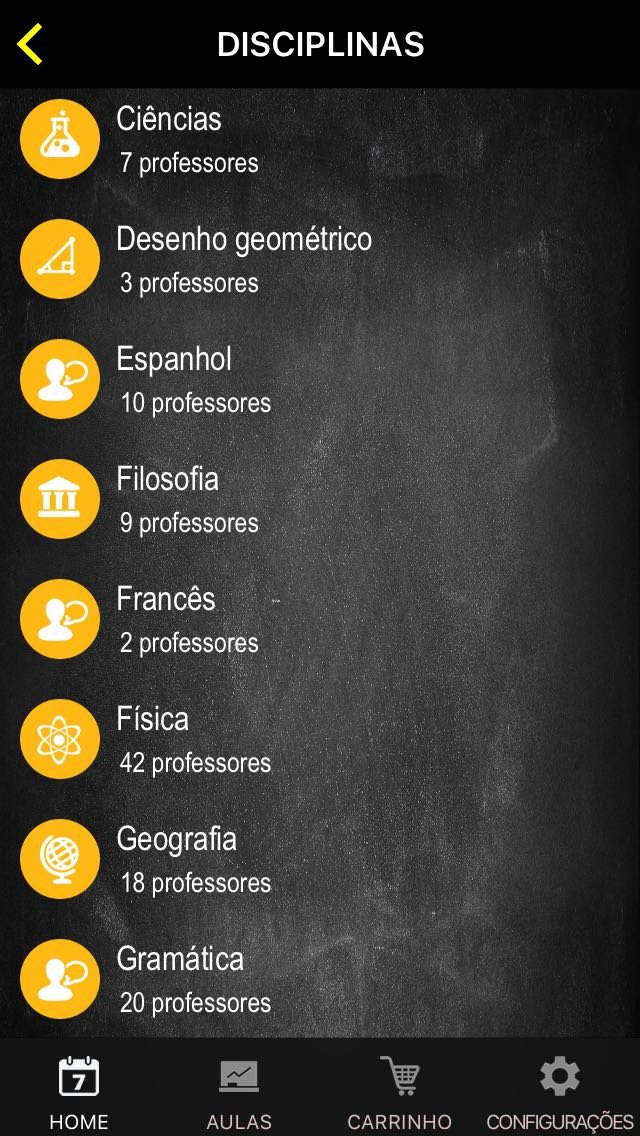Open the Francês discipline

pyautogui.click(x=320, y=619)
